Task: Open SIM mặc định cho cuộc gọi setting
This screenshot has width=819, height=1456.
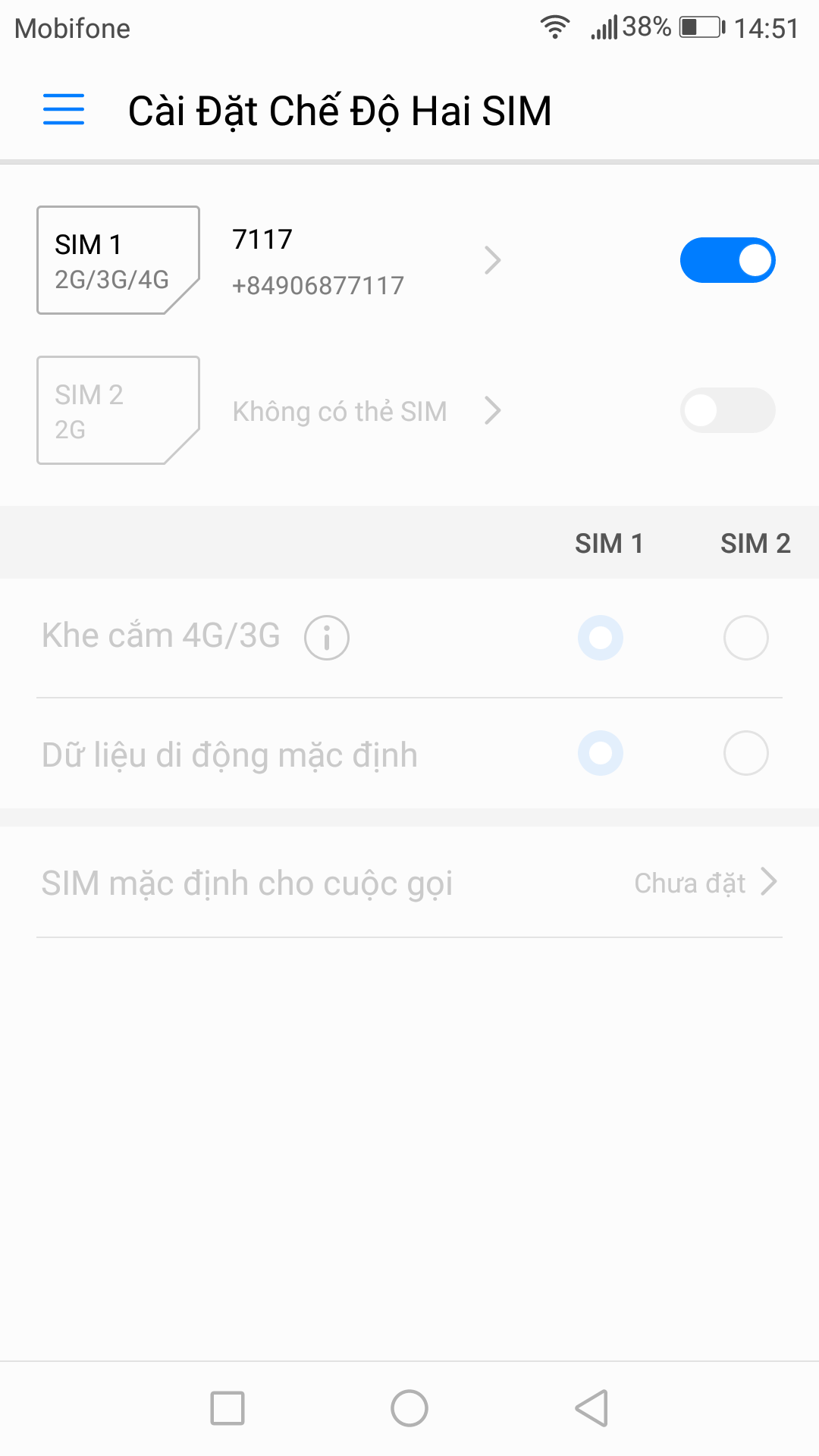Action: pos(248,882)
